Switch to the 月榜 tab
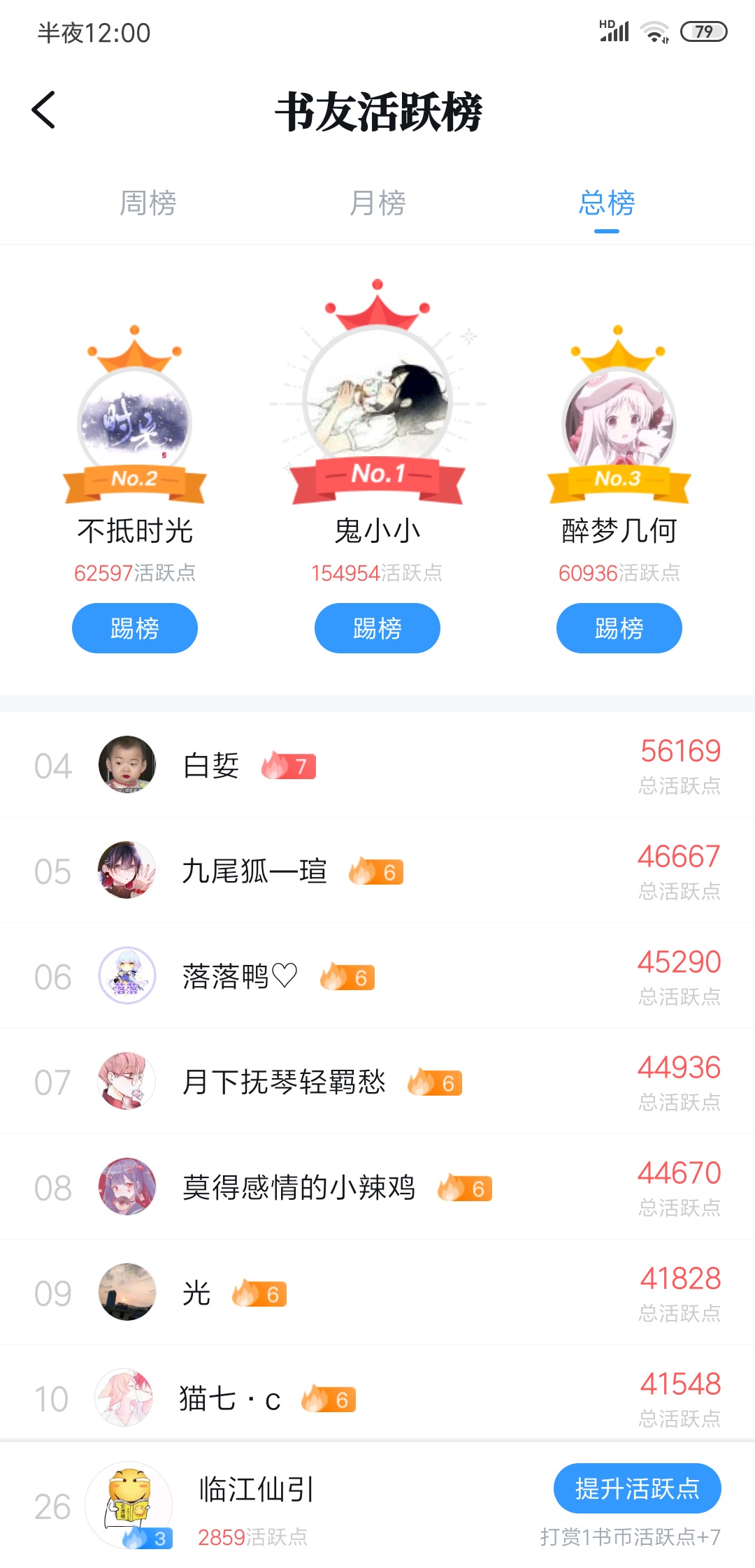Screen dimensions: 755x1568 click(x=377, y=203)
